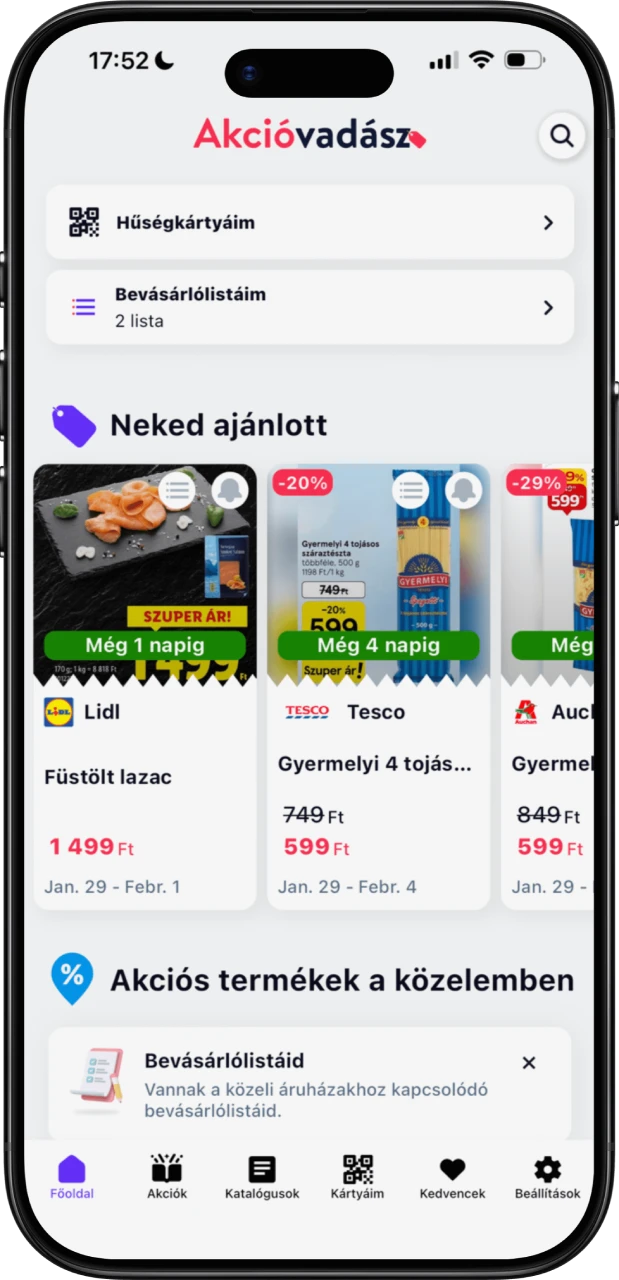Go to Beállítások settings tab
The height and width of the screenshot is (1280, 619).
tap(547, 1177)
